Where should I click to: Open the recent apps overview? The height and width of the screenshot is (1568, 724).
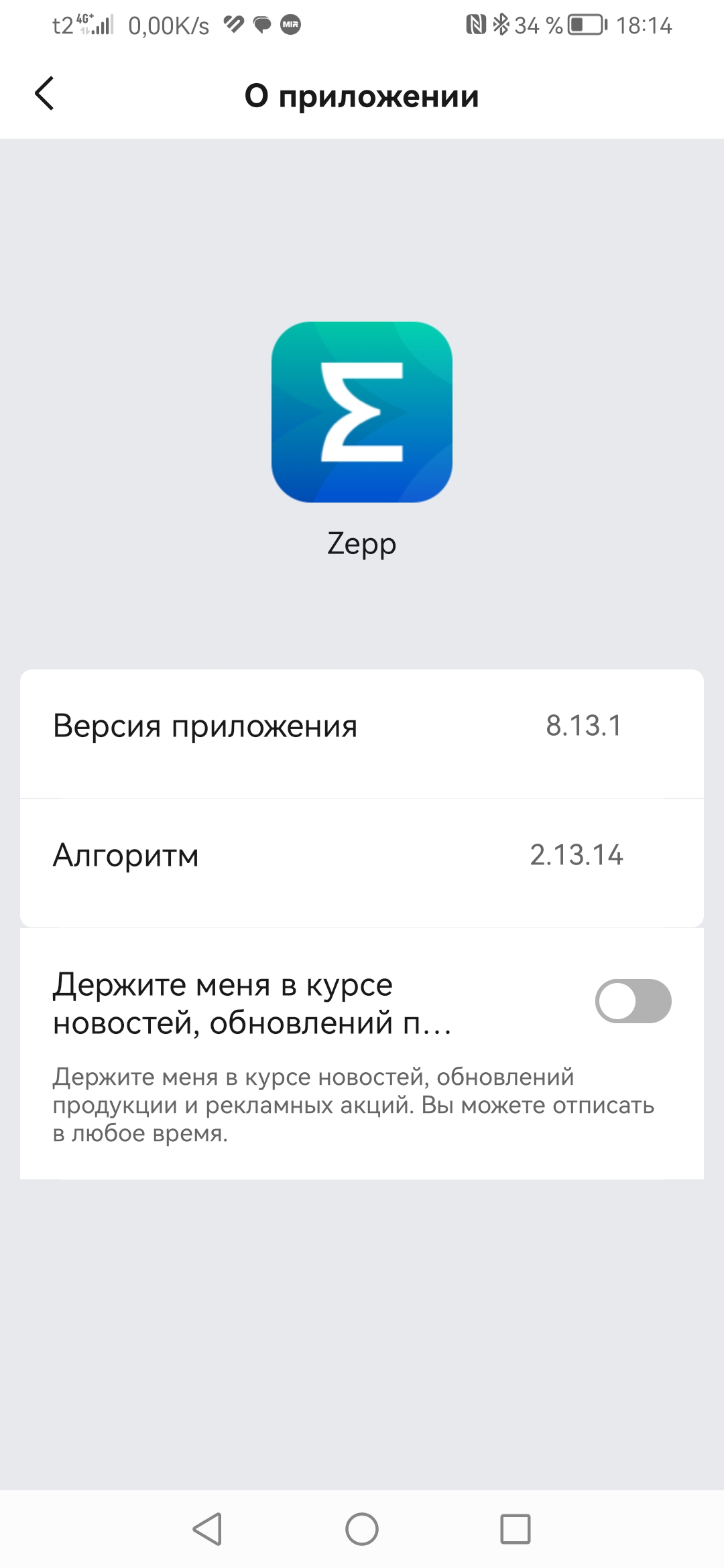(515, 1529)
